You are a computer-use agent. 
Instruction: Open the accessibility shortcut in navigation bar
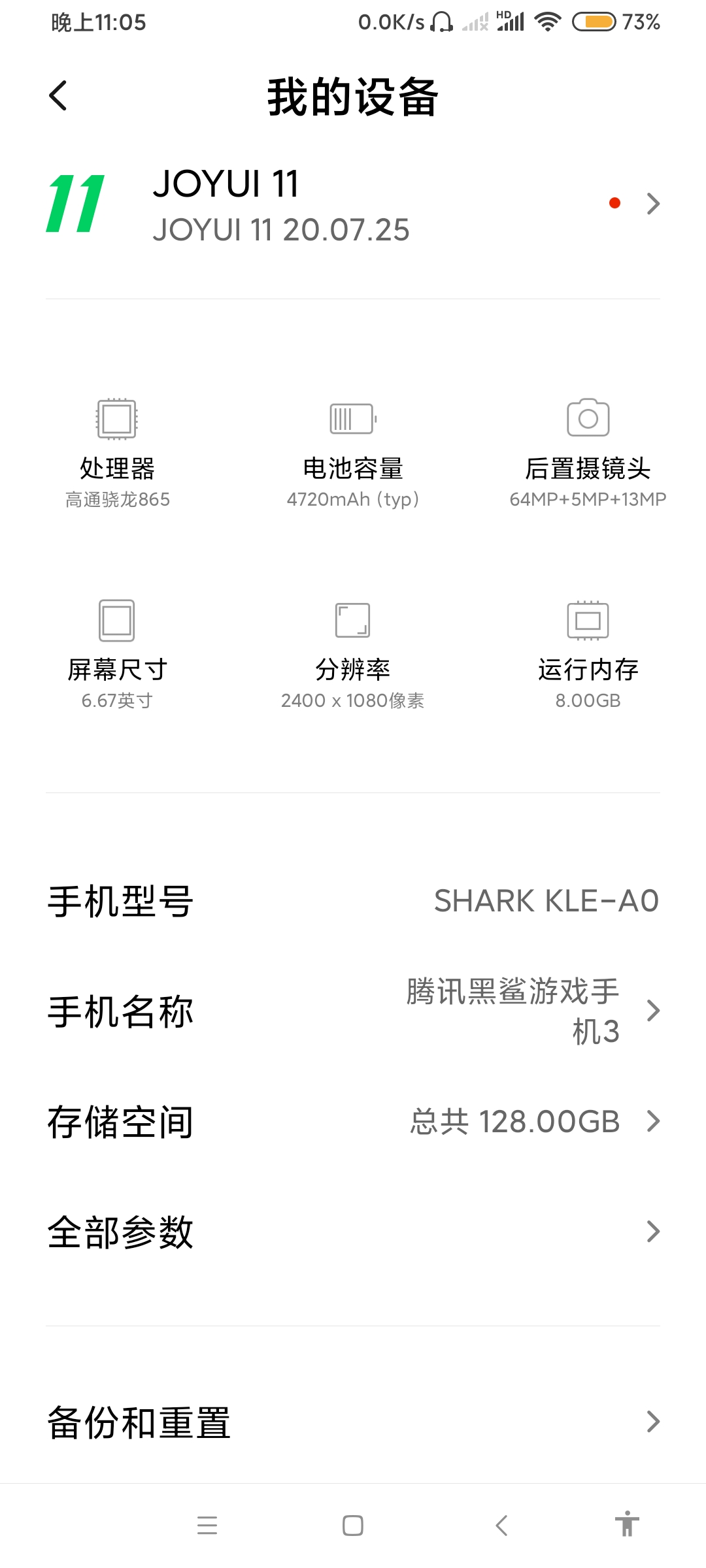(x=627, y=1524)
